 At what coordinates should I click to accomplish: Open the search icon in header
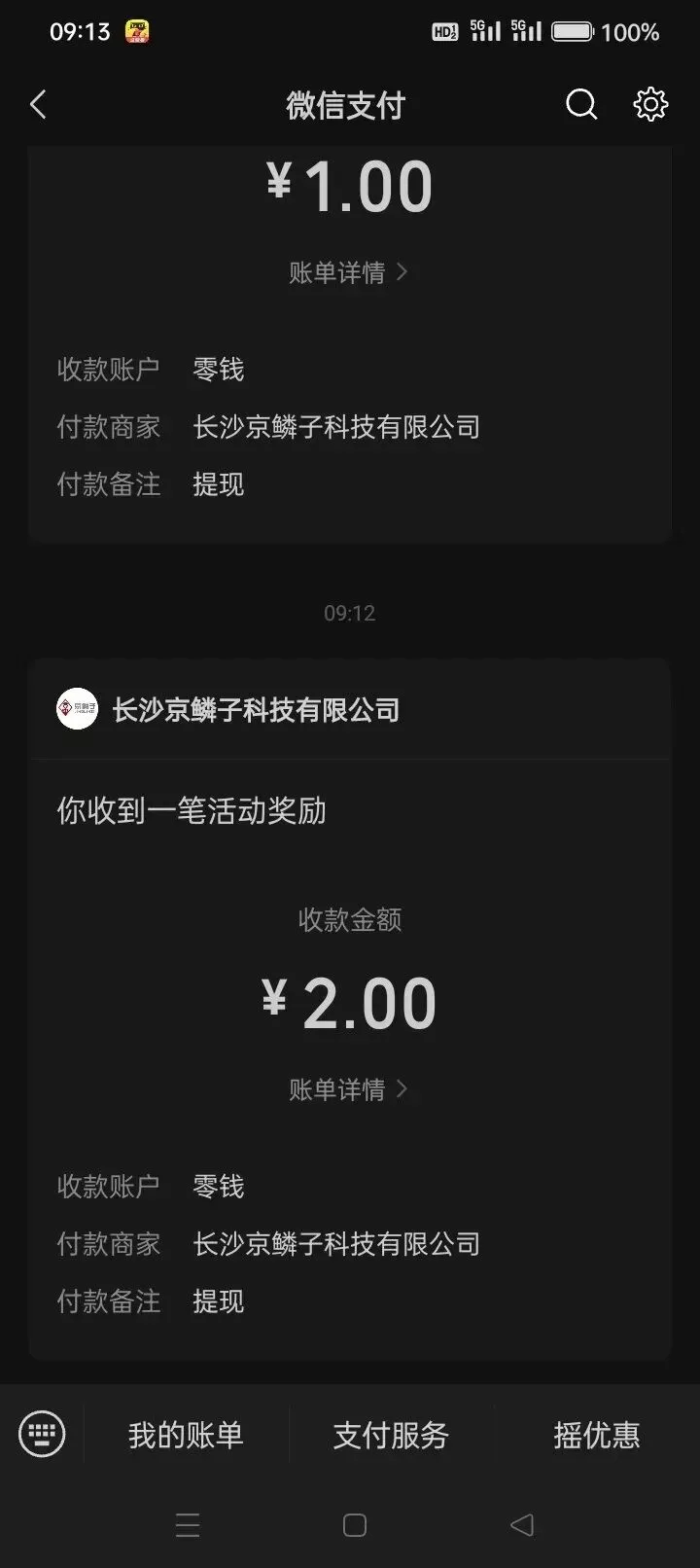pos(581,104)
